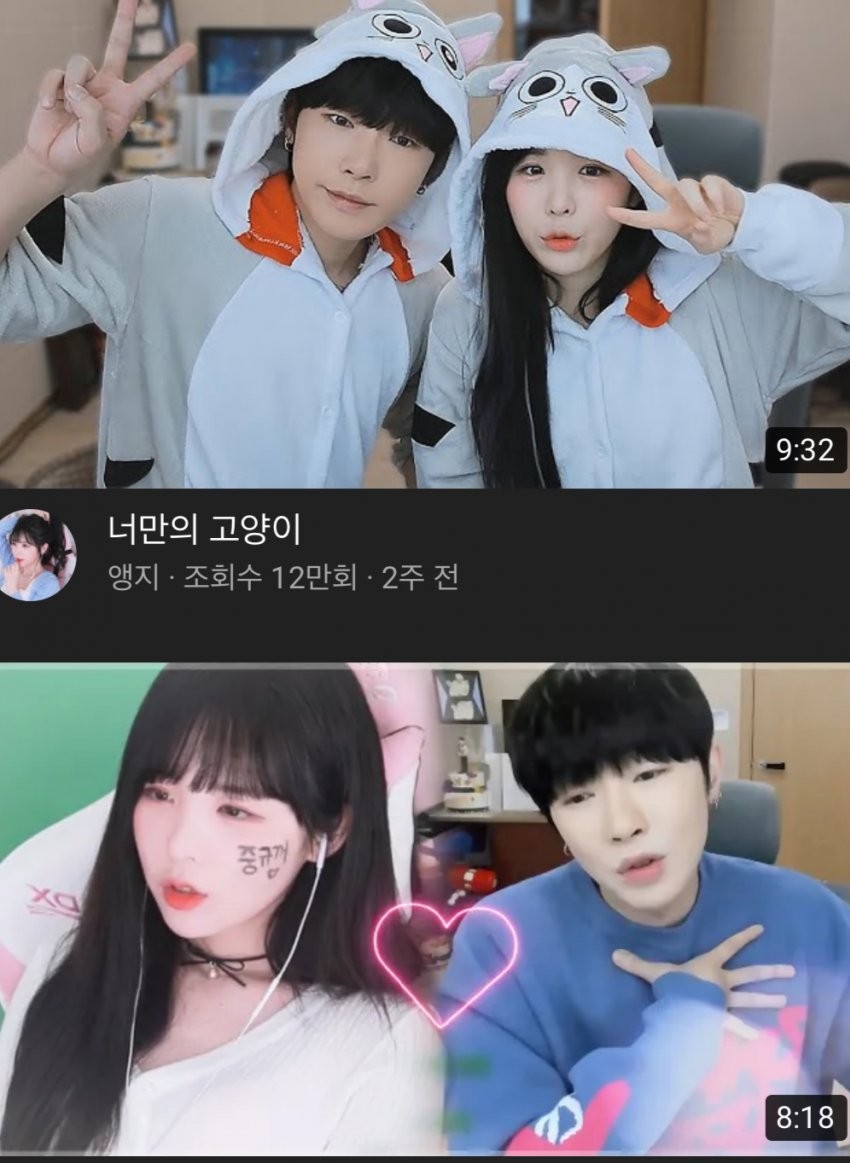Open the 앵지 channel avatar
Screen dimensions: 850x1163
pyautogui.click(x=37, y=555)
